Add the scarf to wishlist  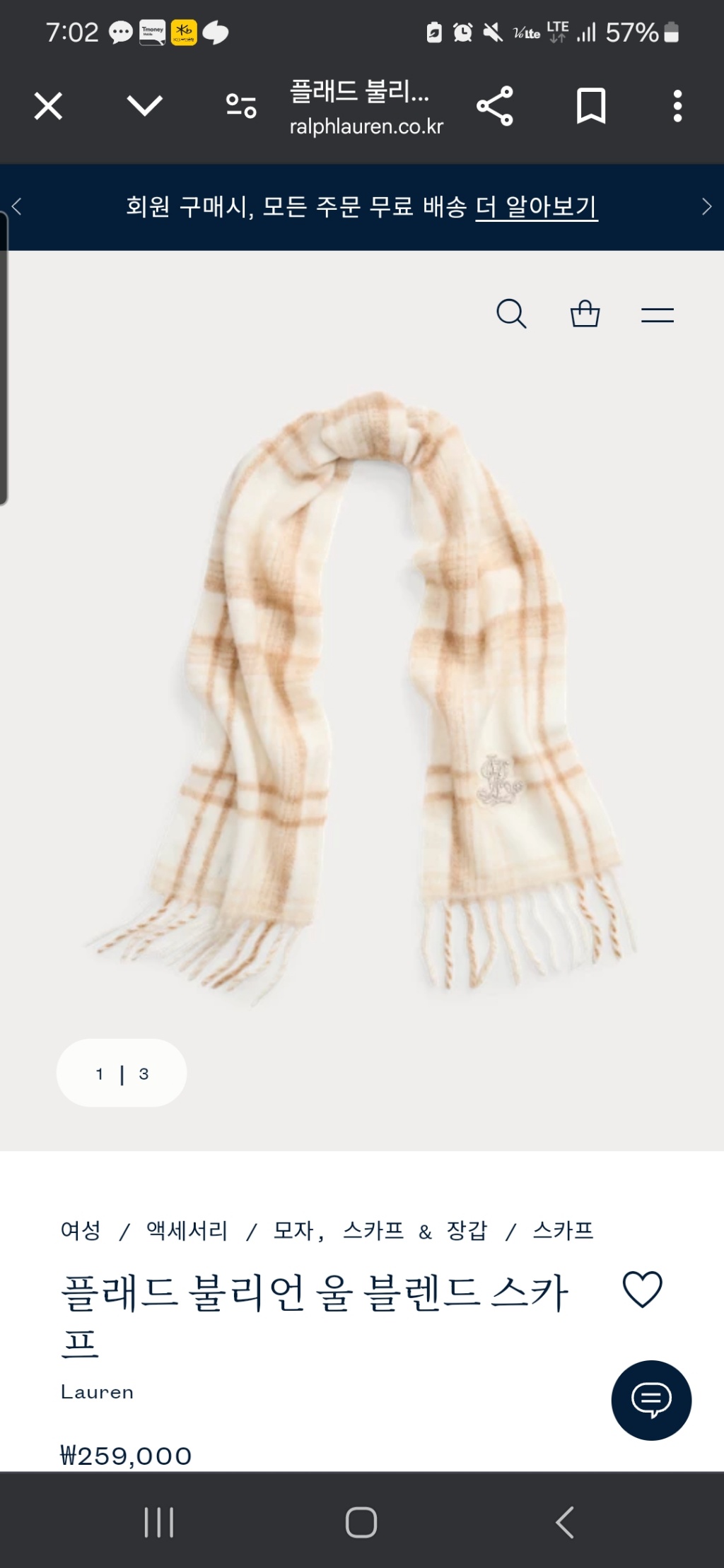click(x=642, y=1289)
